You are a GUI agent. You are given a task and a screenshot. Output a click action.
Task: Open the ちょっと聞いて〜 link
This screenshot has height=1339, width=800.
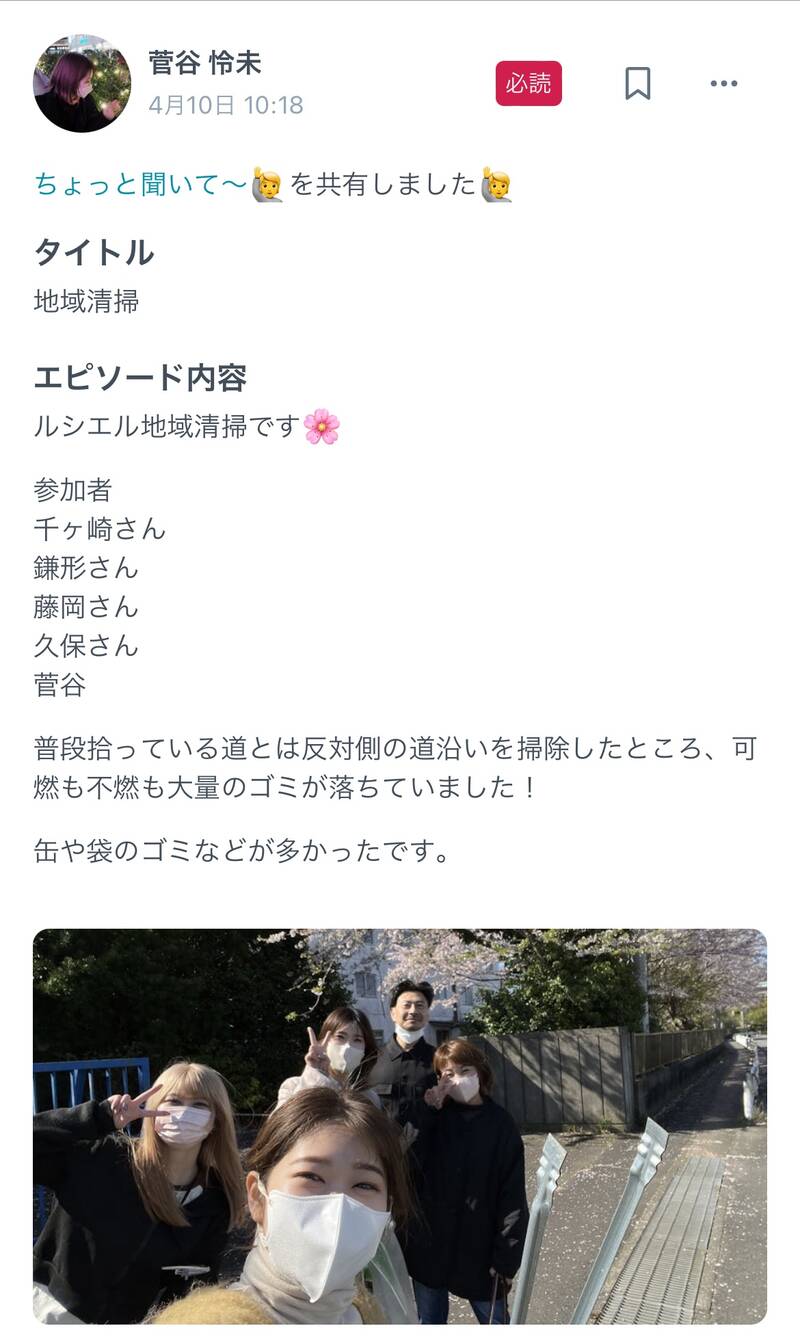(x=141, y=184)
